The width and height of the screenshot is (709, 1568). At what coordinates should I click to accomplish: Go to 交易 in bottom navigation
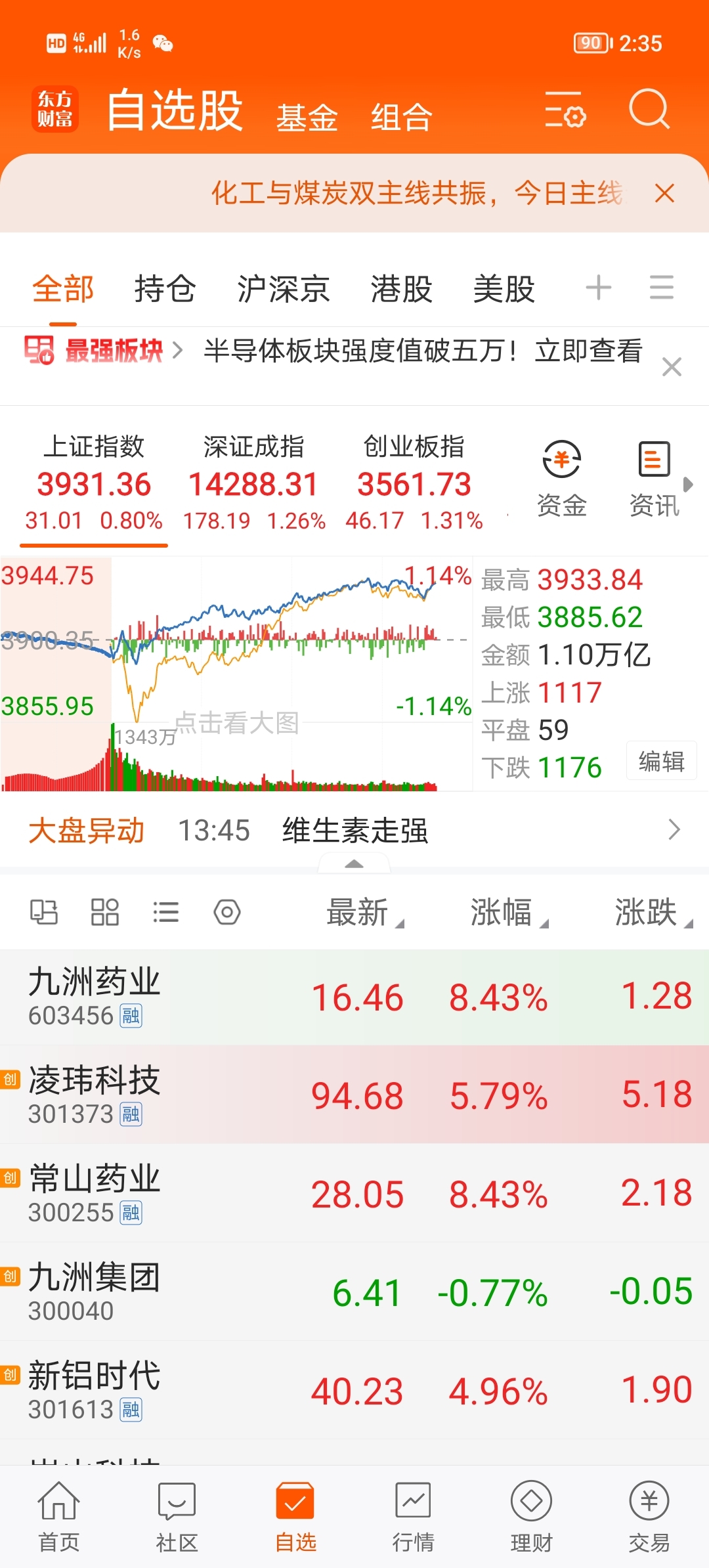tap(649, 1516)
